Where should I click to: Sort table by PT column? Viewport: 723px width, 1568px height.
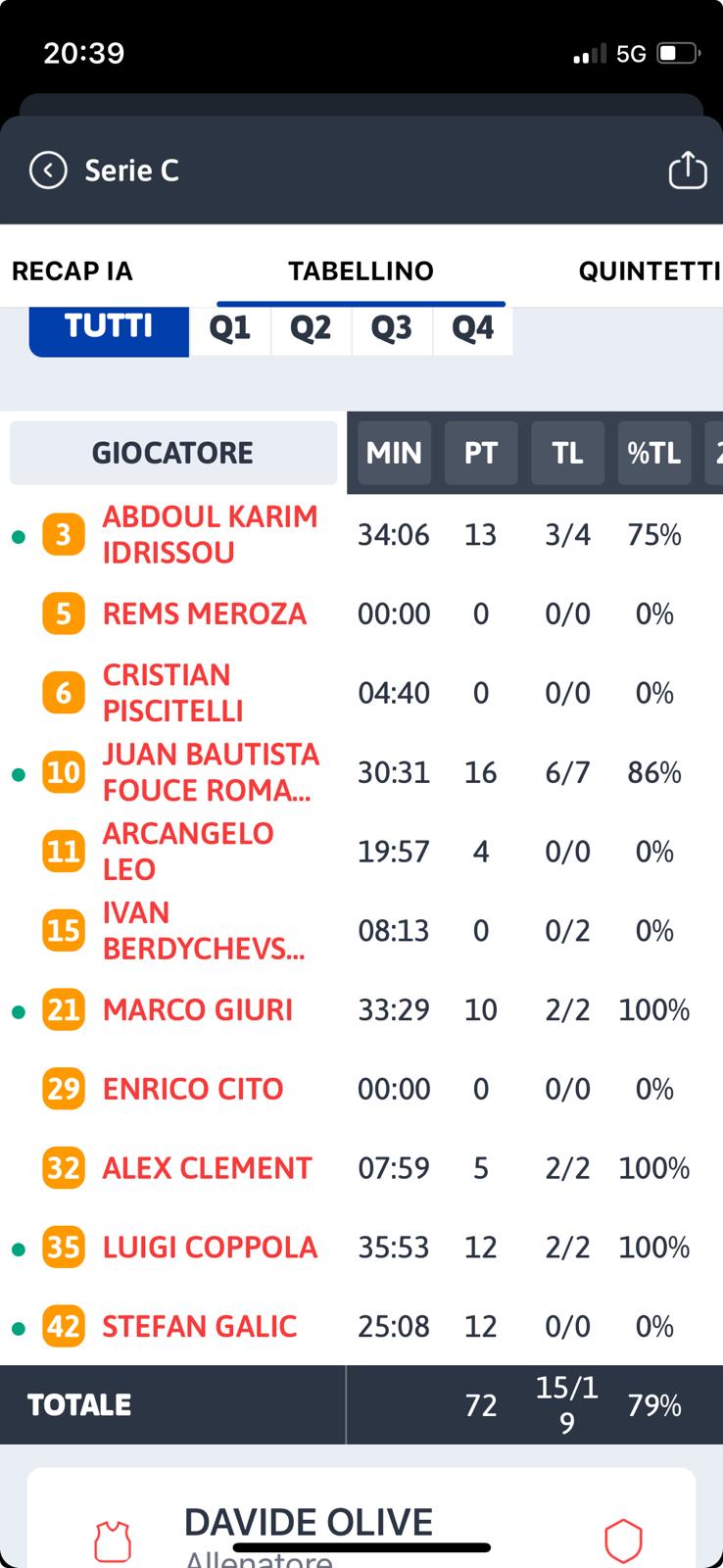481,453
